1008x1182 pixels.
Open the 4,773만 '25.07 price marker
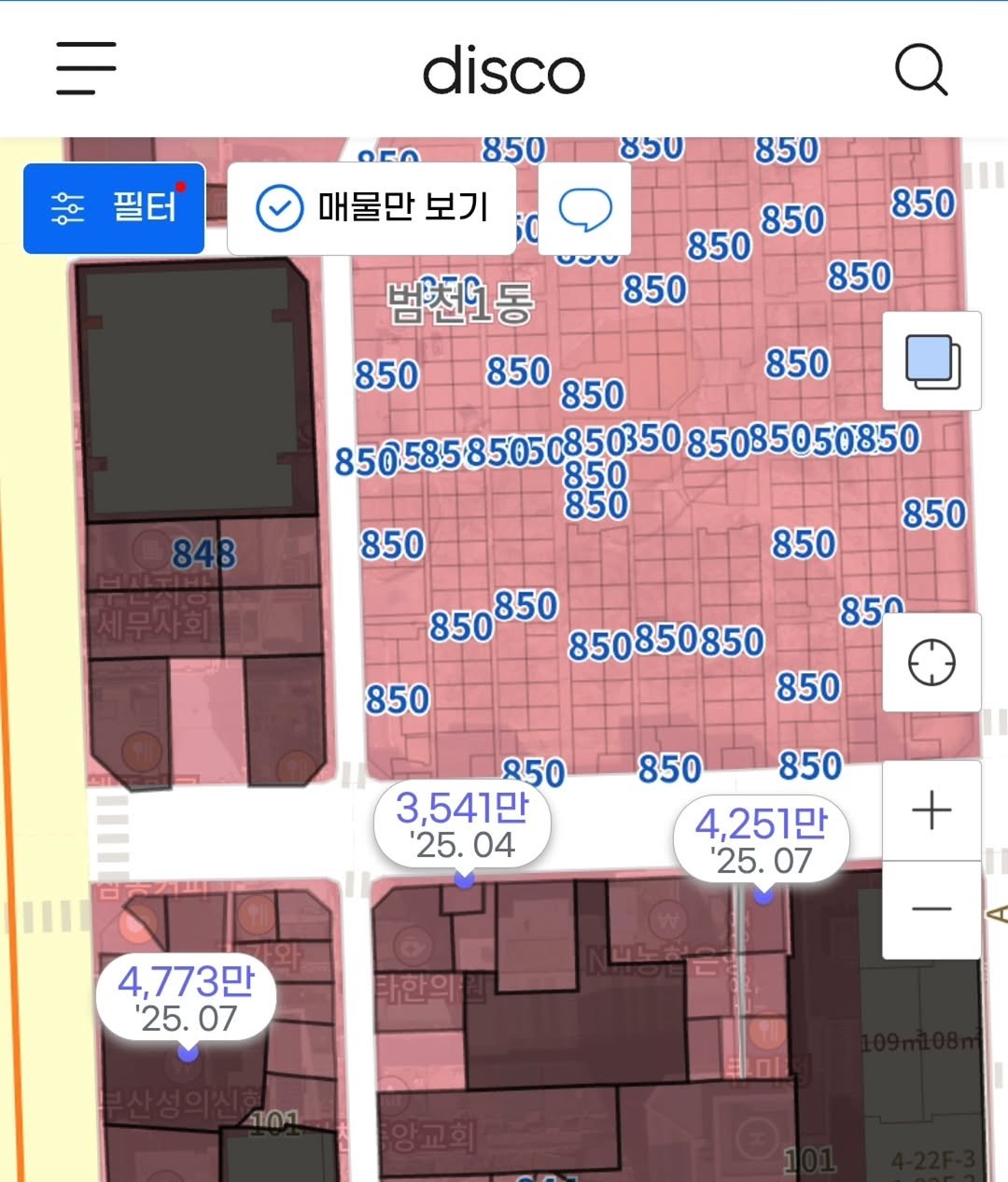point(186,998)
